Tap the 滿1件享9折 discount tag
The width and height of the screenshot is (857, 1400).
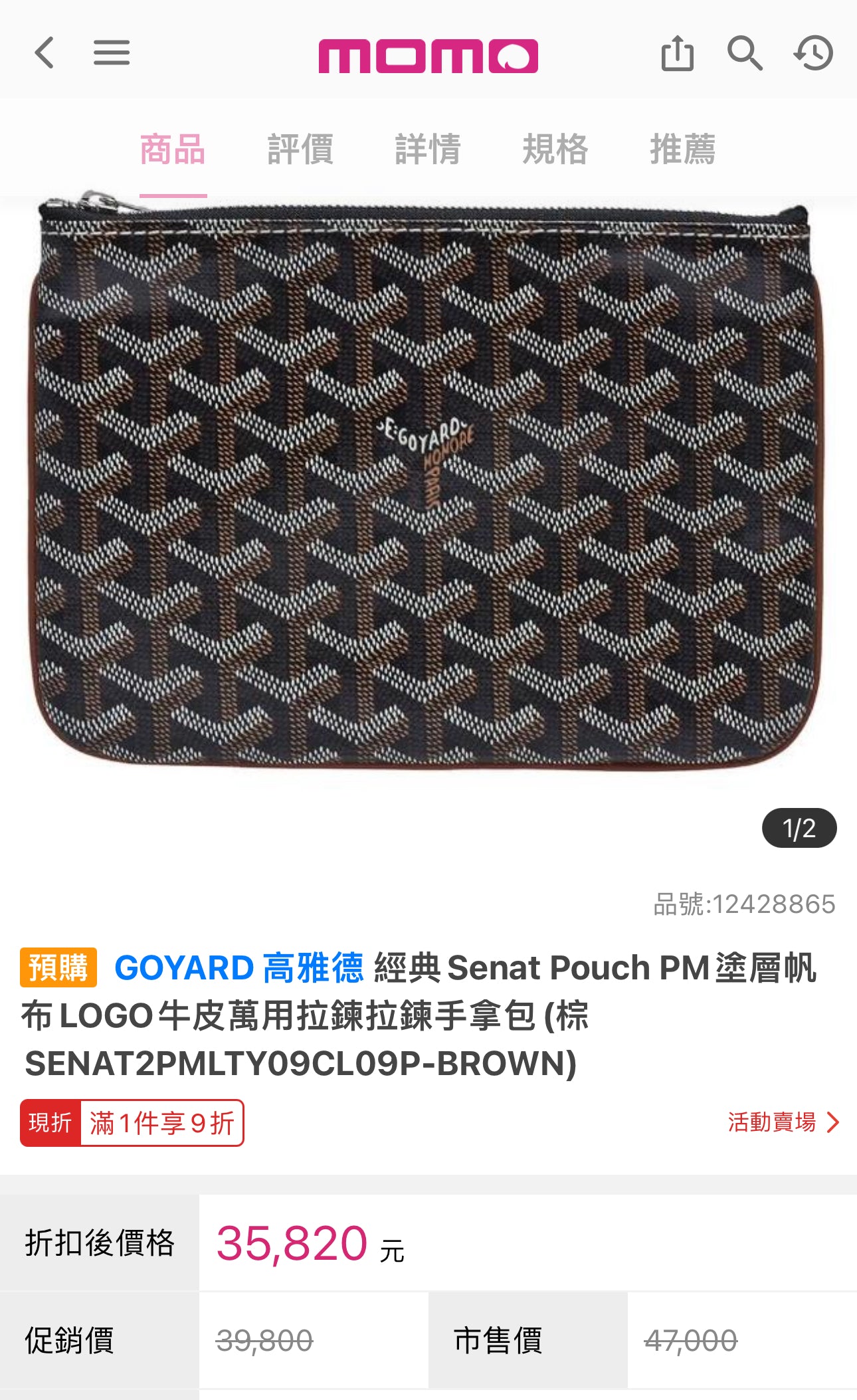coord(161,1123)
